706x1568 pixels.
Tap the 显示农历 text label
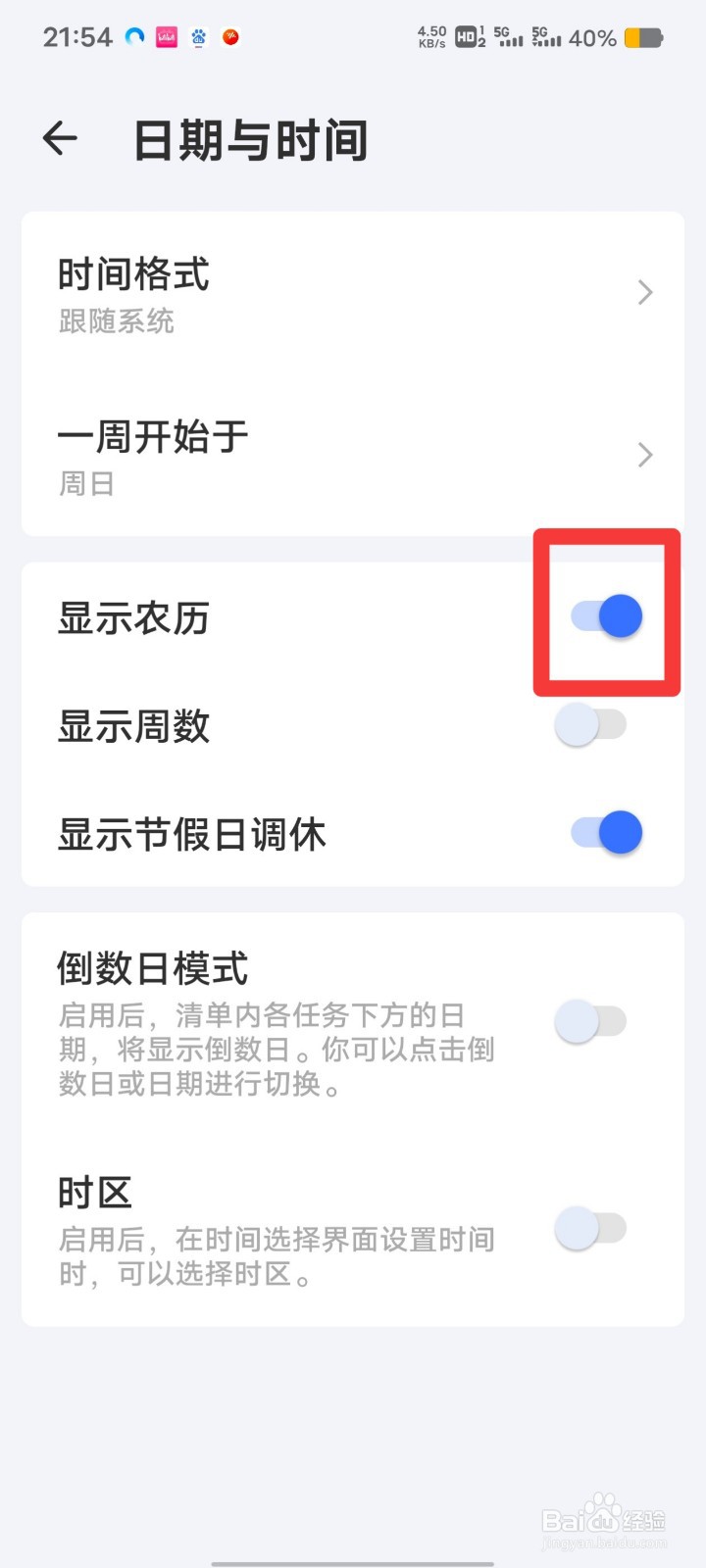134,618
